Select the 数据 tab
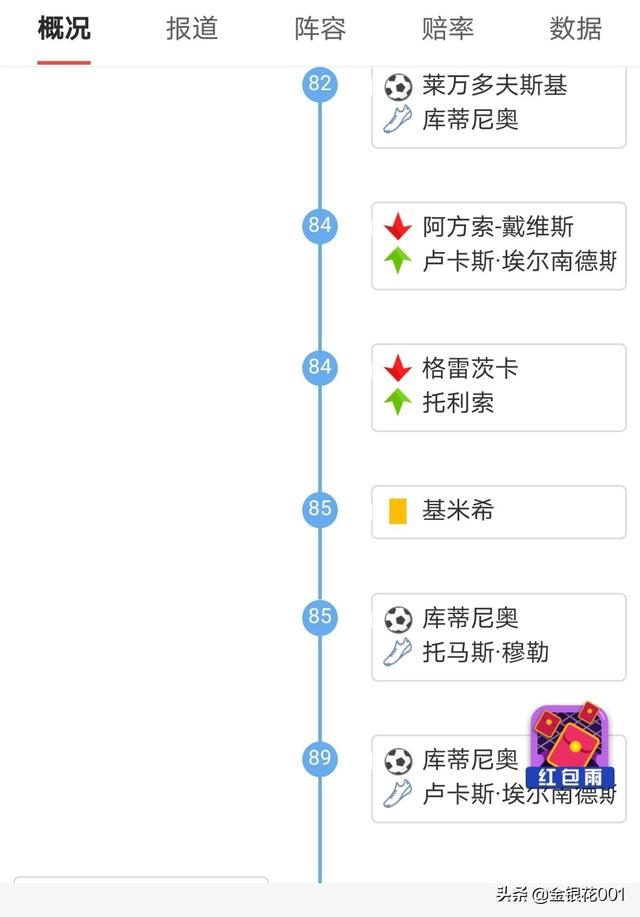Viewport: 640px width, 917px height. tap(576, 29)
